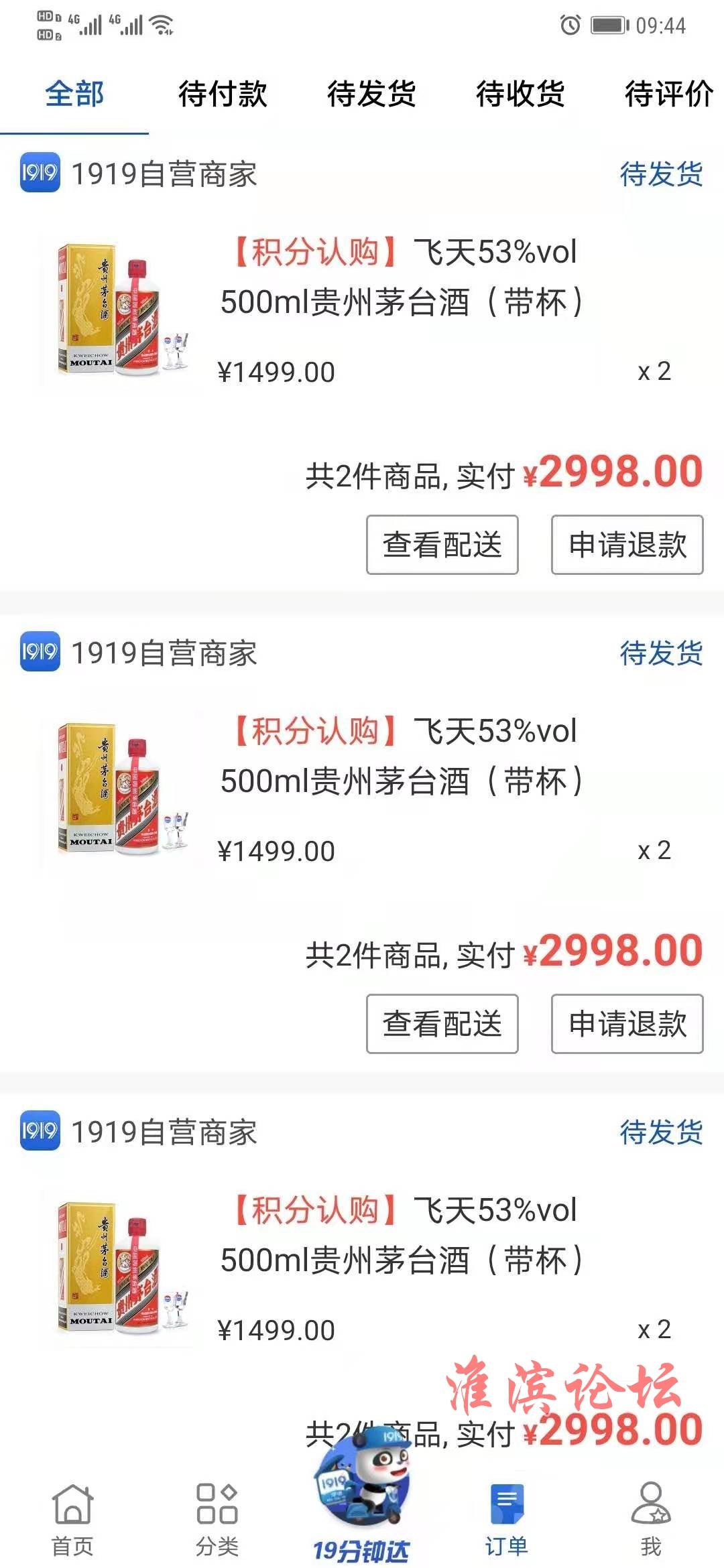Switch to the 待付款 tab

223,94
